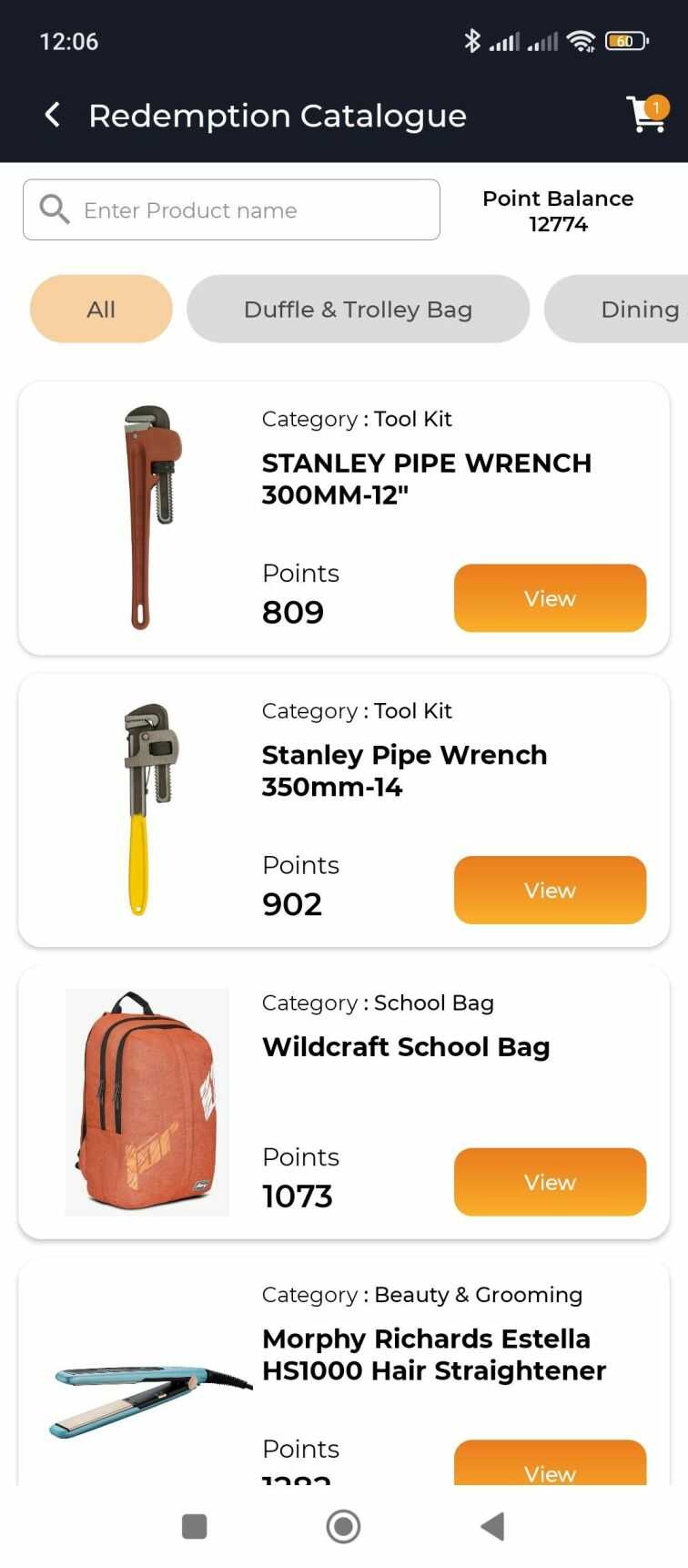Select the All category chip
Screen dimensions: 688x1568
tap(101, 310)
